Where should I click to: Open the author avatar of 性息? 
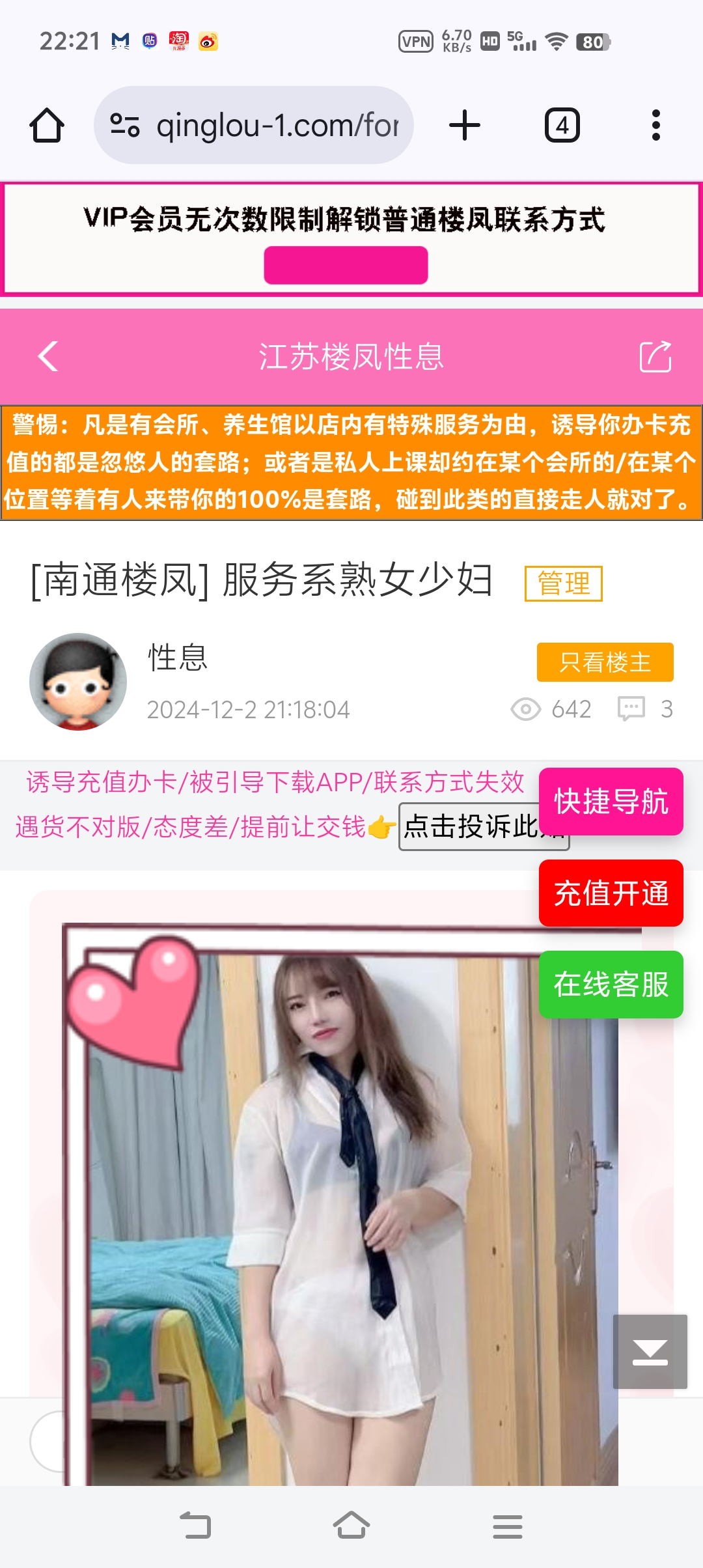point(78,681)
